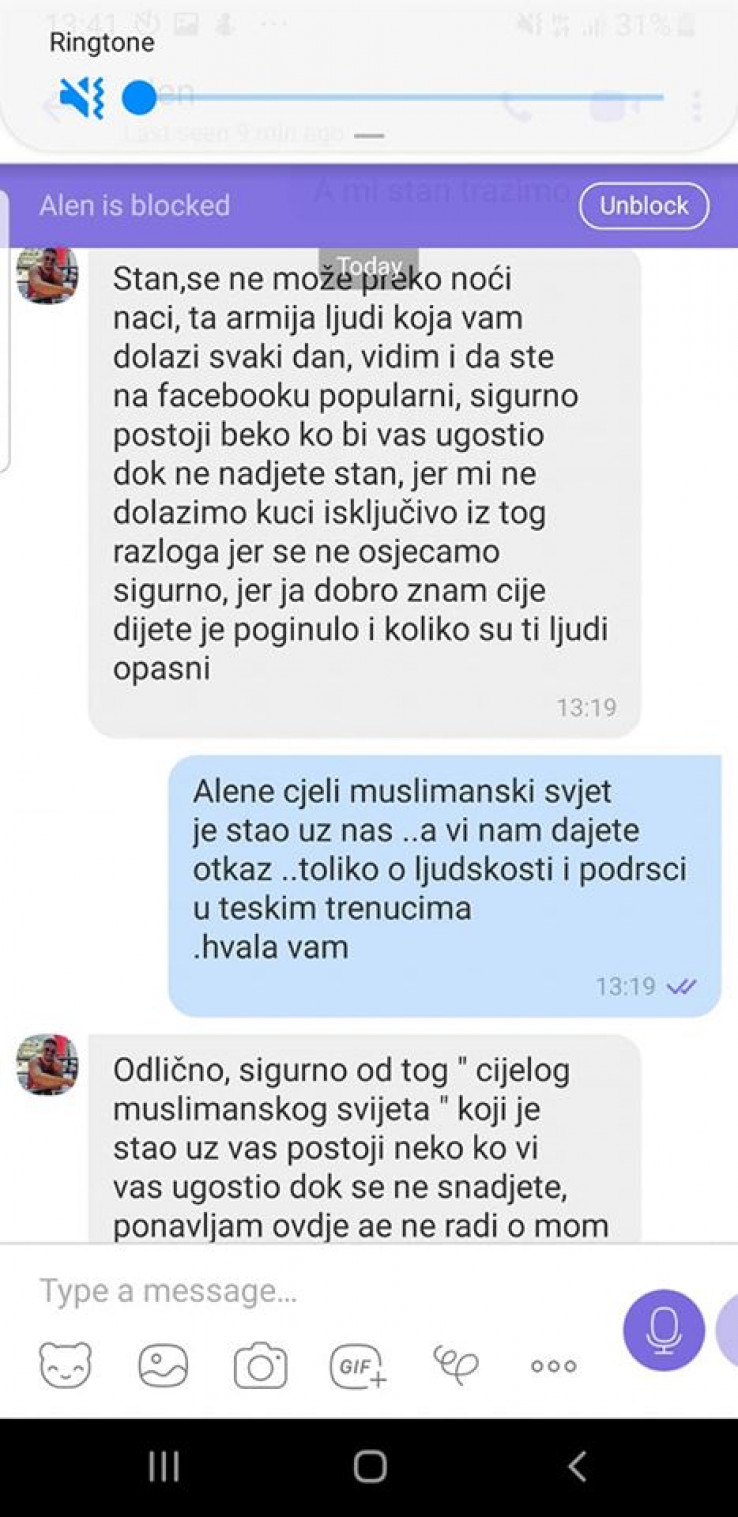
Task: Unblock Alen via the Unblock button
Action: 644,206
